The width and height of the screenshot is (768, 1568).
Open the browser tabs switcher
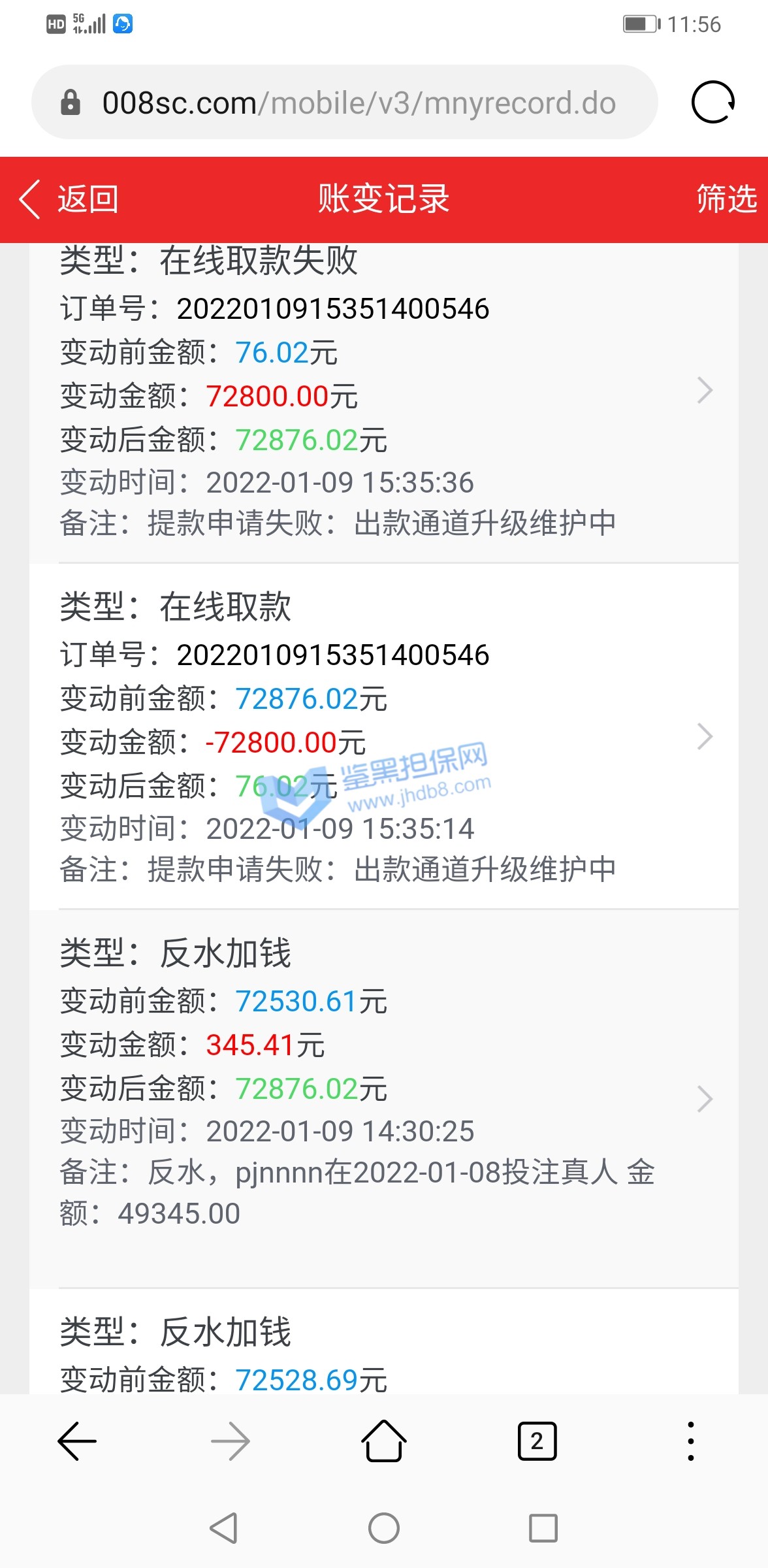pos(537,1441)
